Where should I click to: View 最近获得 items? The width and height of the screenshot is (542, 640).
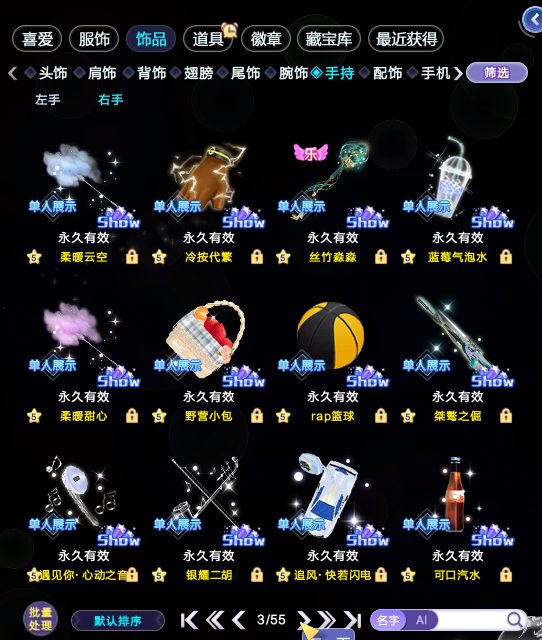(406, 39)
